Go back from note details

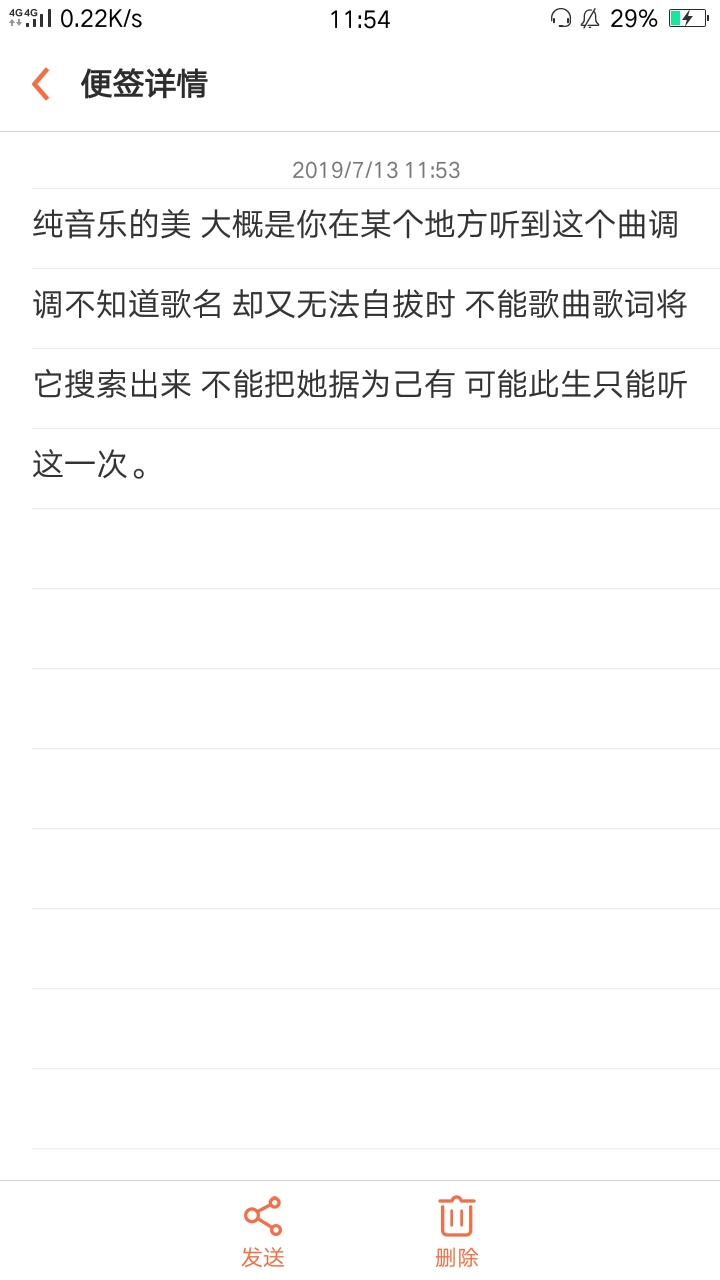(x=40, y=84)
